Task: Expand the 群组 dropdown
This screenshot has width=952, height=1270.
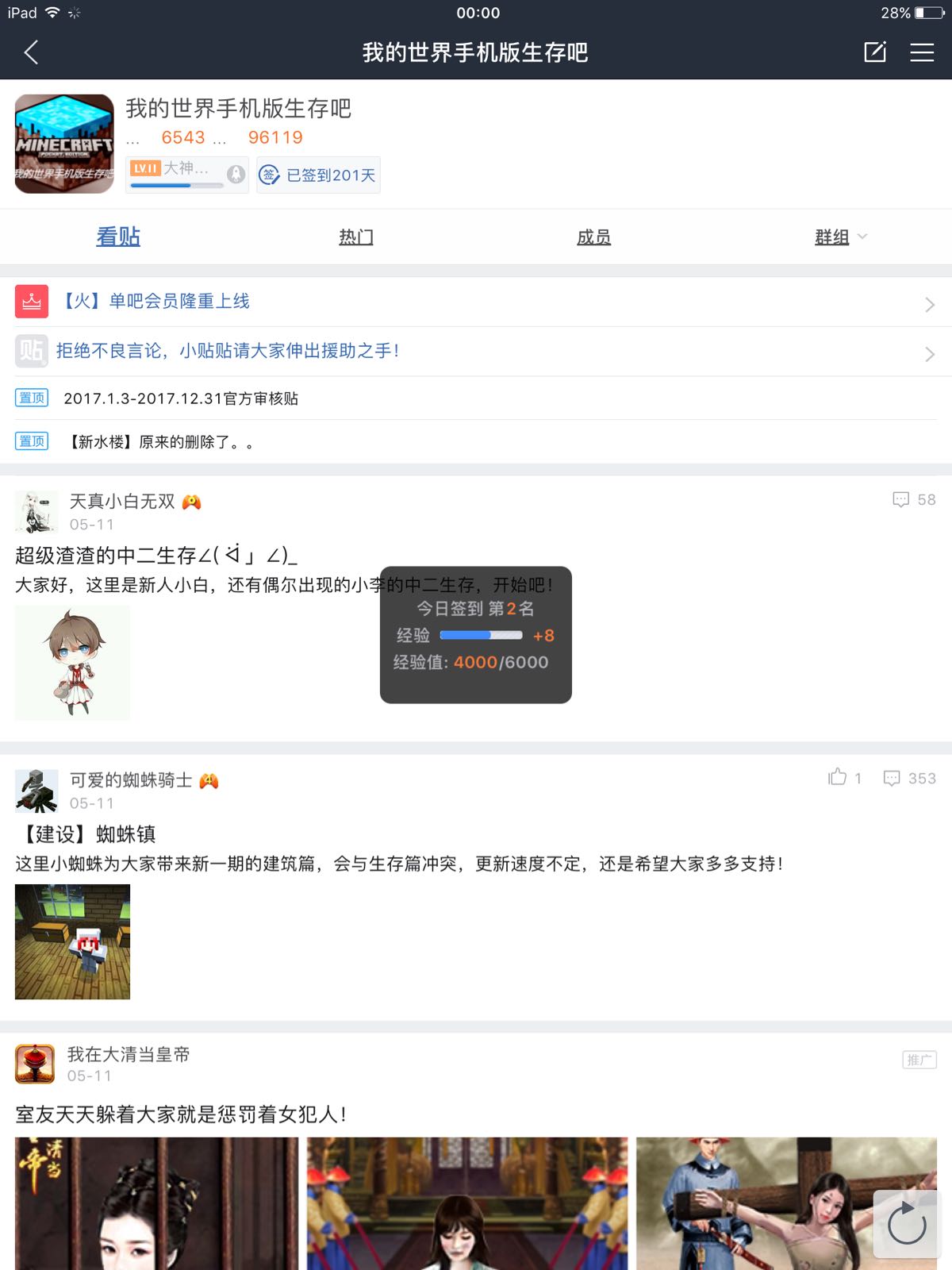Action: coord(841,237)
